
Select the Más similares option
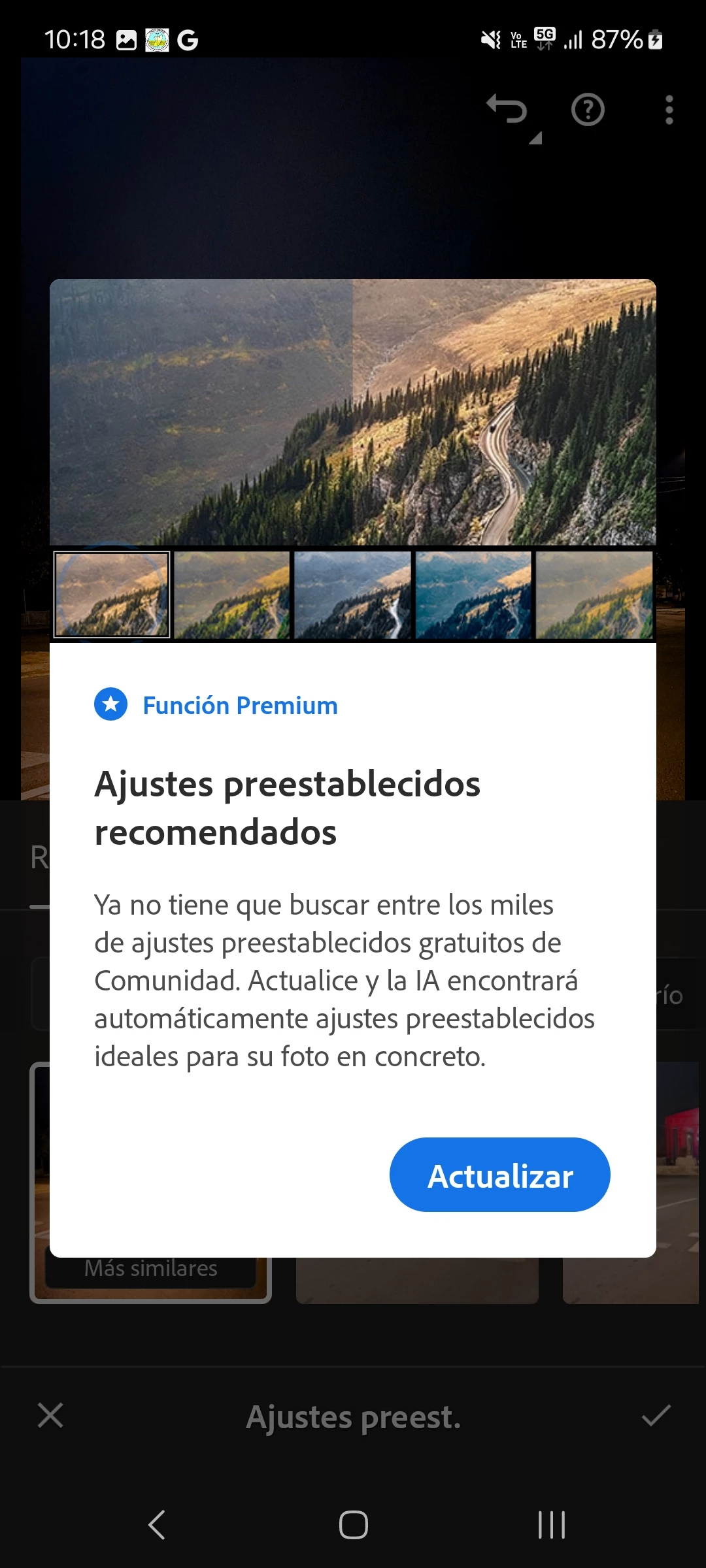(x=150, y=1269)
